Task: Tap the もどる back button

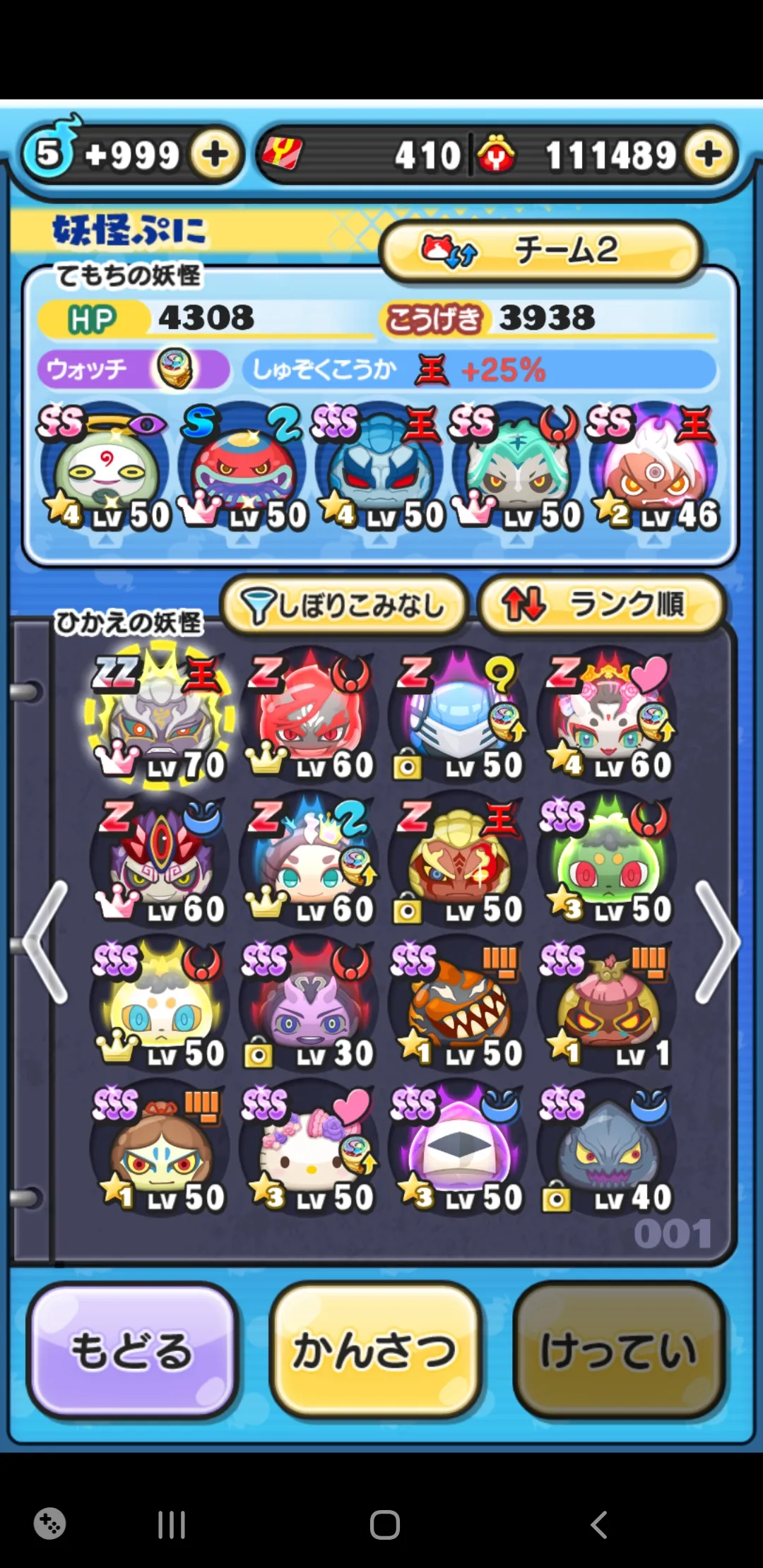Action: coord(132,1350)
